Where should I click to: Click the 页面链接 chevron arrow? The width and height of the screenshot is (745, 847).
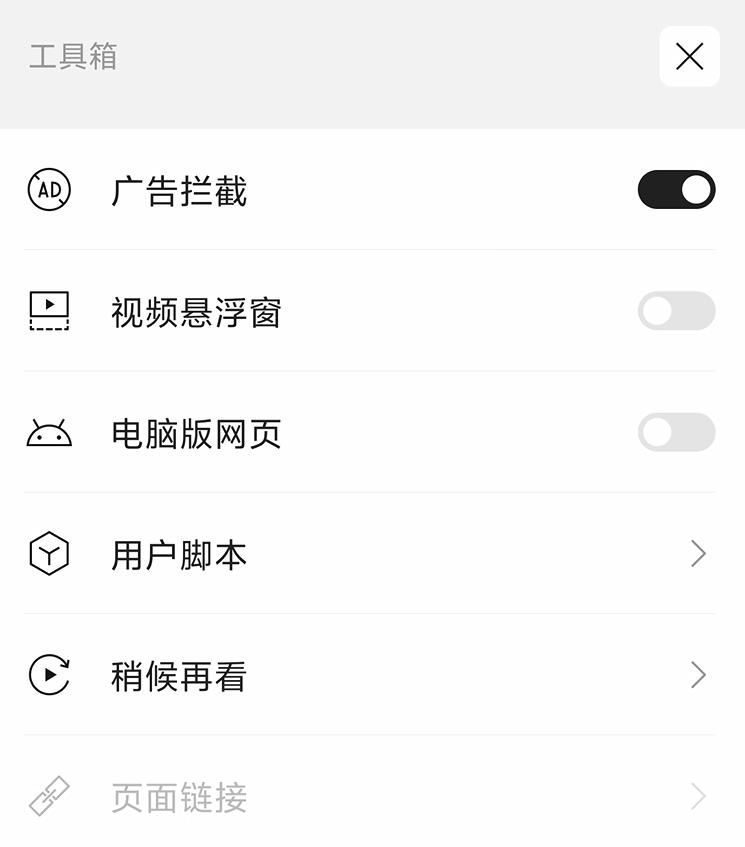pos(697,797)
